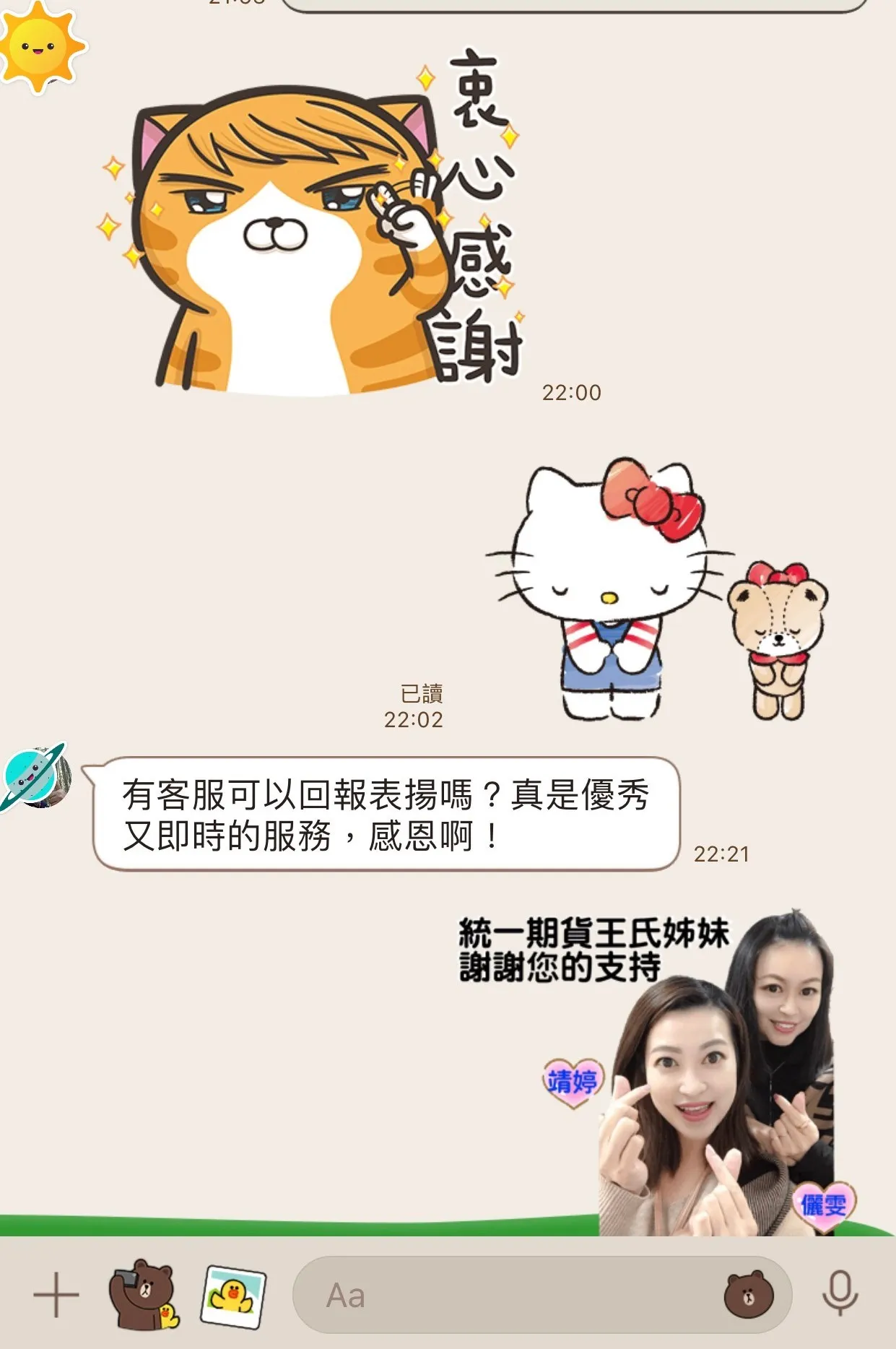Open the planet avatar's profile
896x1349 pixels.
coord(36,776)
